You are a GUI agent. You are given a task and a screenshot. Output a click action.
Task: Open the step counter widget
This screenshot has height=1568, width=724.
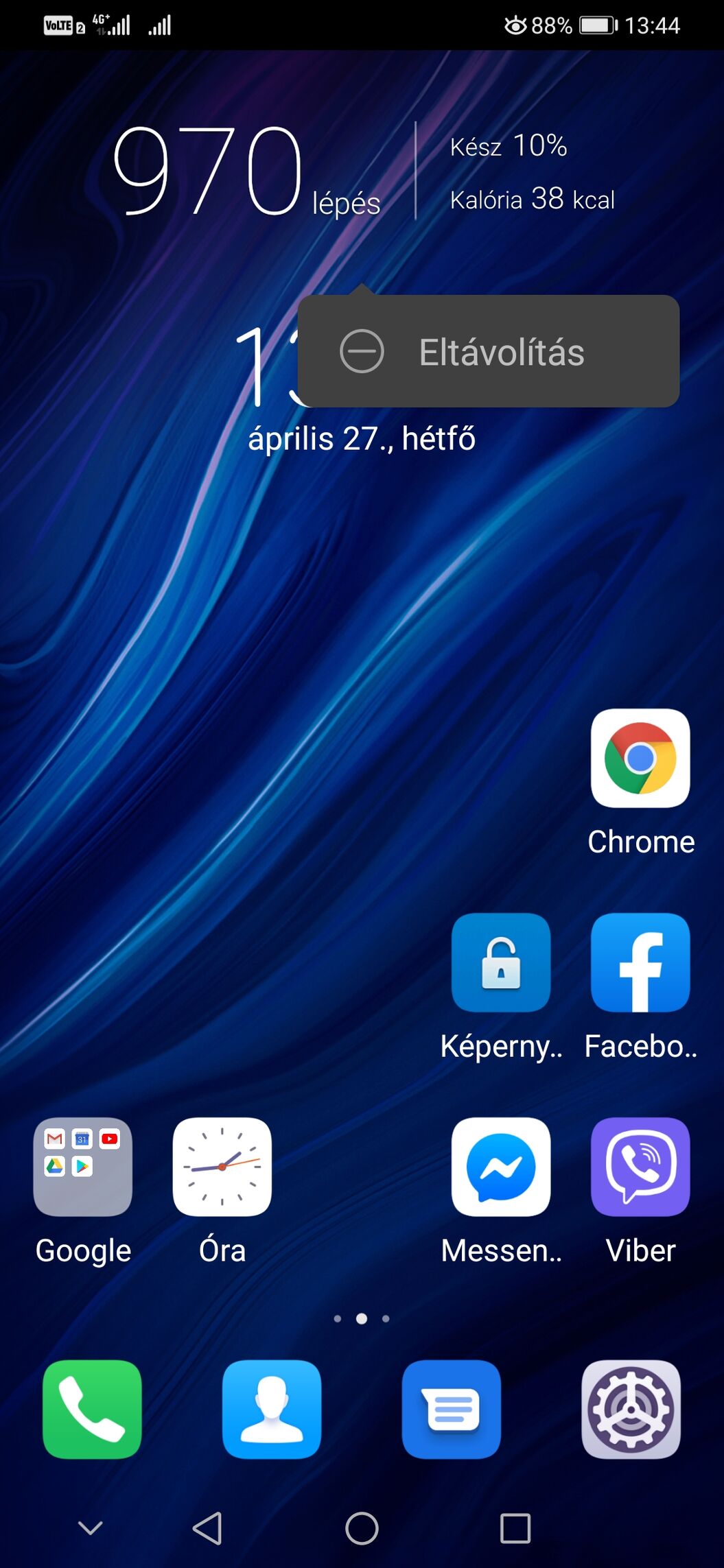207,171
